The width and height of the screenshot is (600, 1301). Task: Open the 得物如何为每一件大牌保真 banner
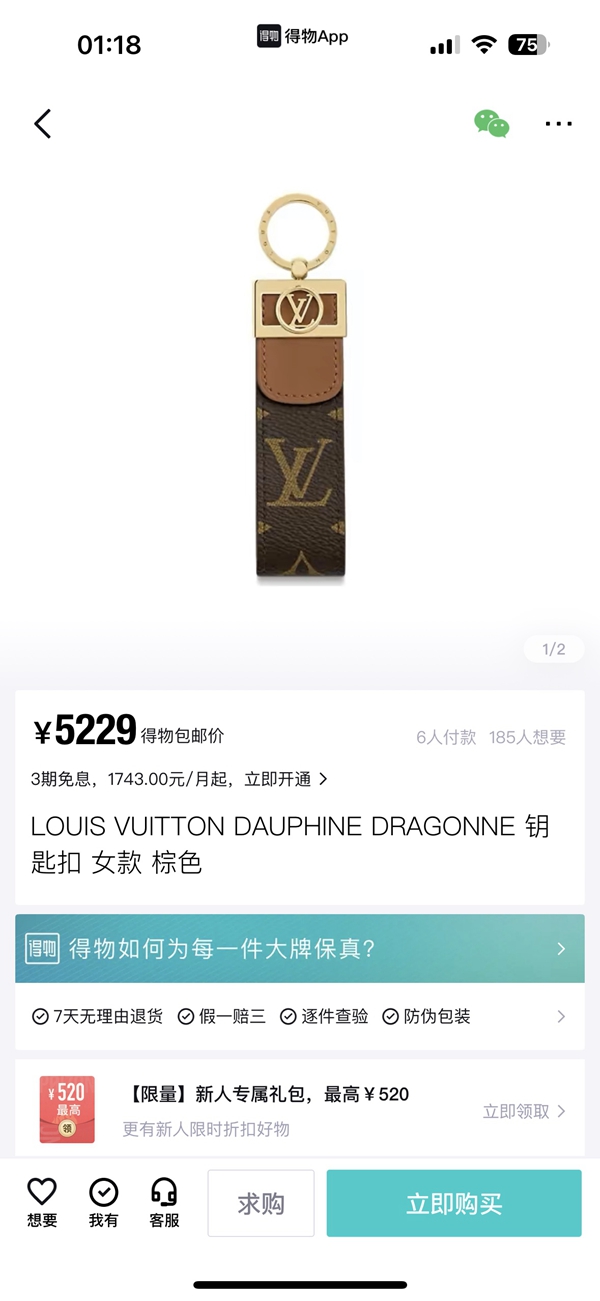(x=300, y=948)
